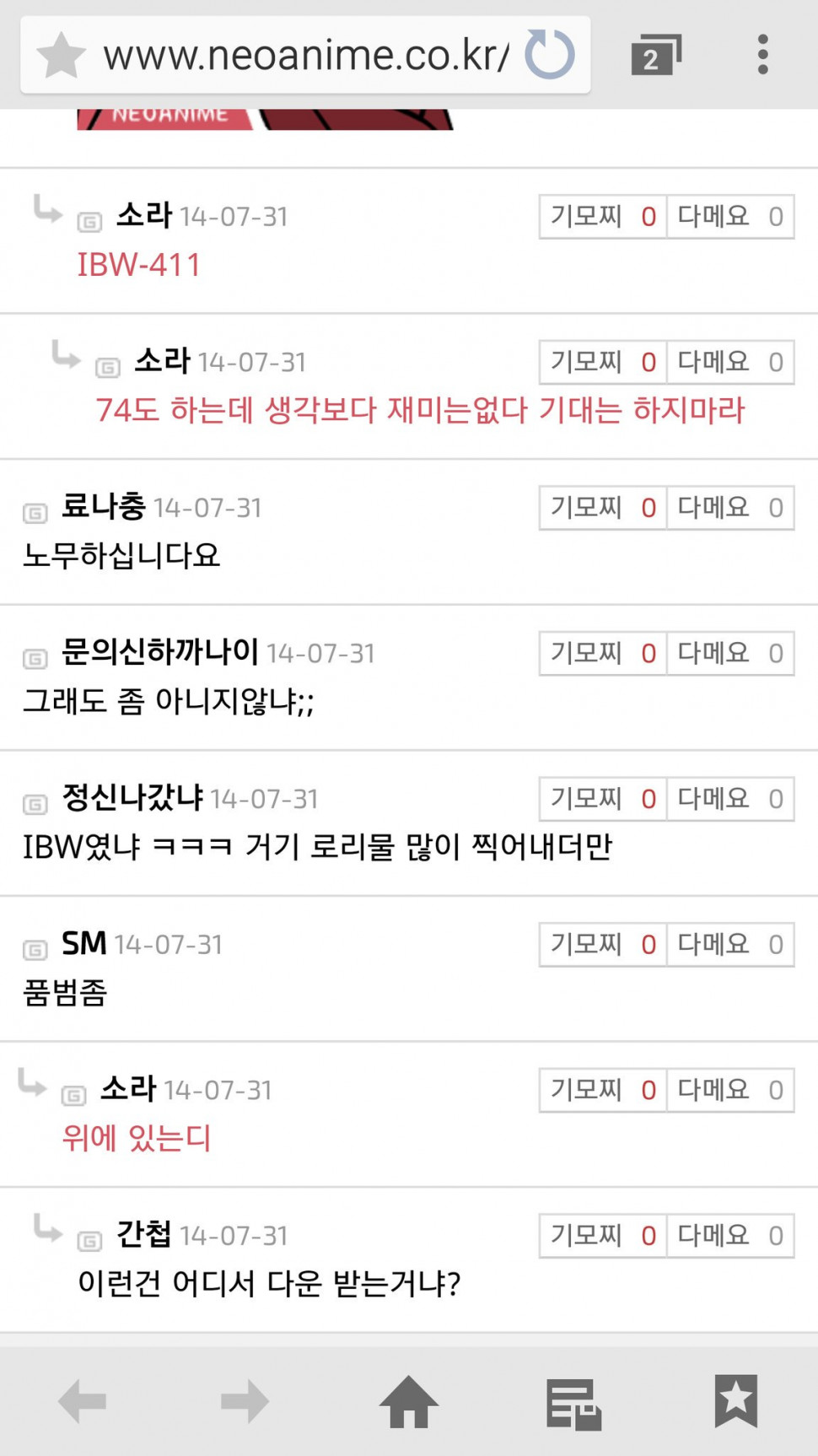This screenshot has height=1456, width=818.
Task: Tap 기모찌 on 간첩's comment
Action: click(602, 1236)
